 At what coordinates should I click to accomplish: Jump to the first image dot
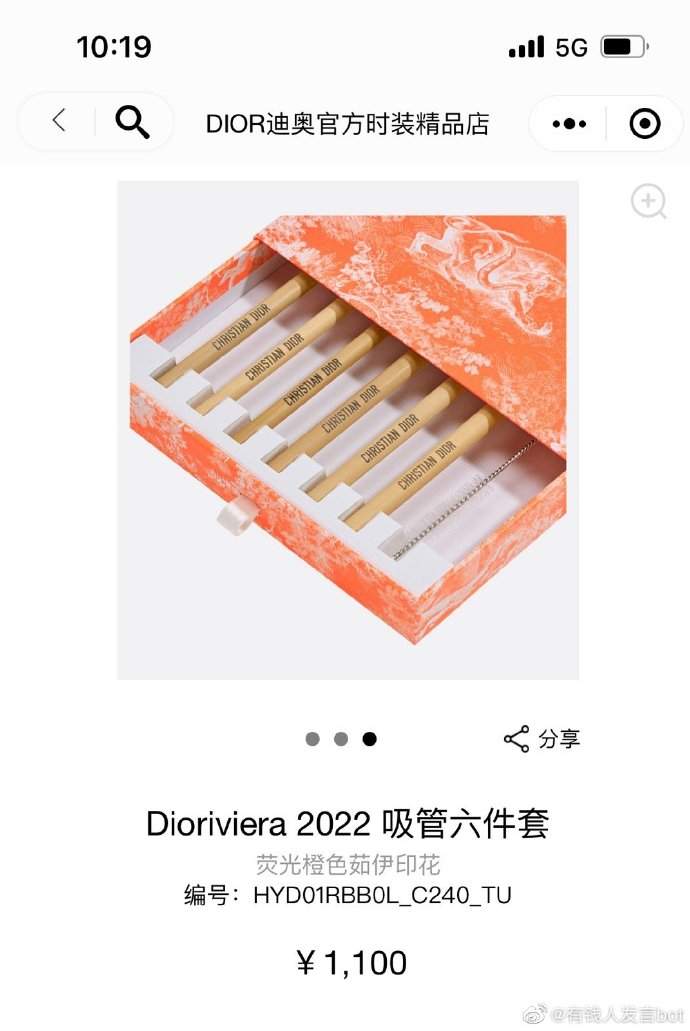coord(312,739)
